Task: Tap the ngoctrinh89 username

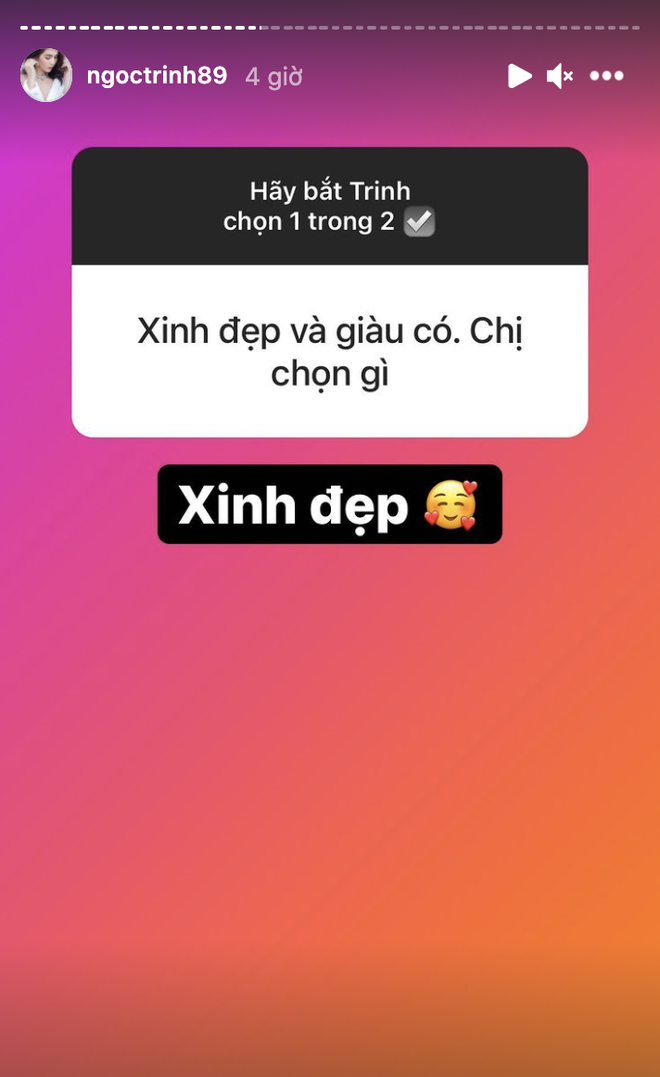Action: click(157, 76)
